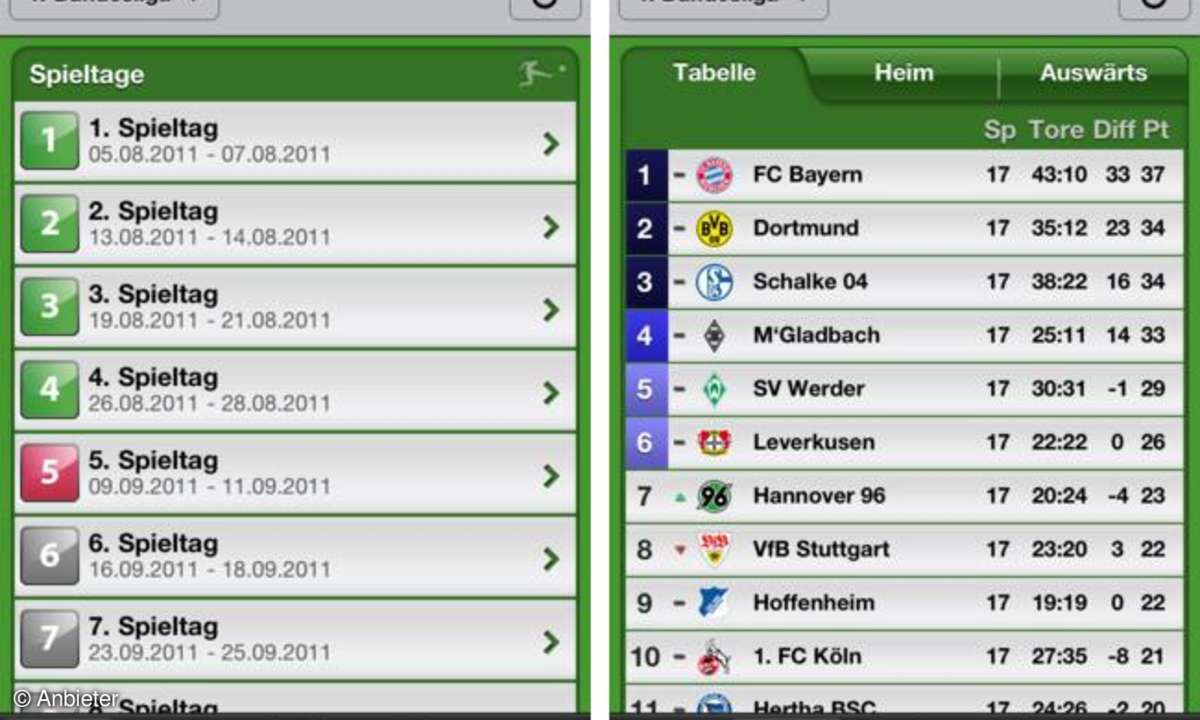Show the Auswärts table tab
Image resolution: width=1200 pixels, height=720 pixels.
1092,73
